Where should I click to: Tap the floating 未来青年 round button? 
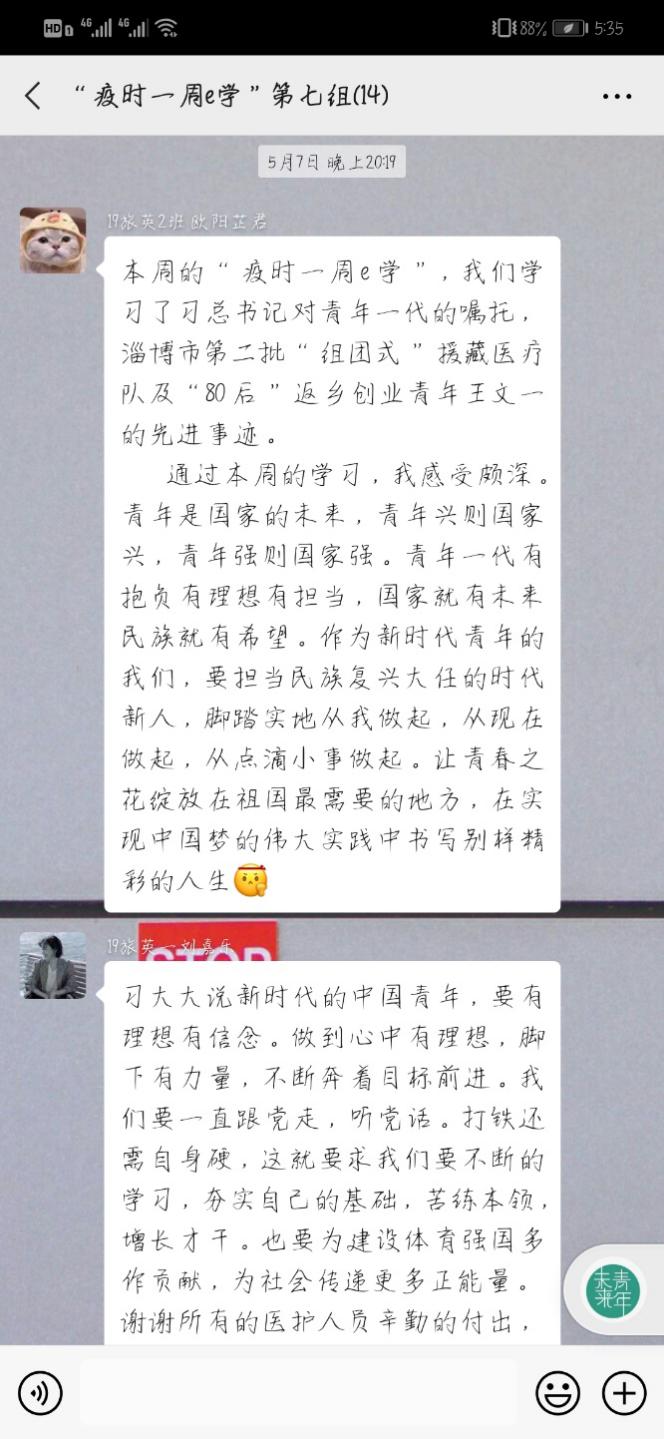pos(613,1291)
